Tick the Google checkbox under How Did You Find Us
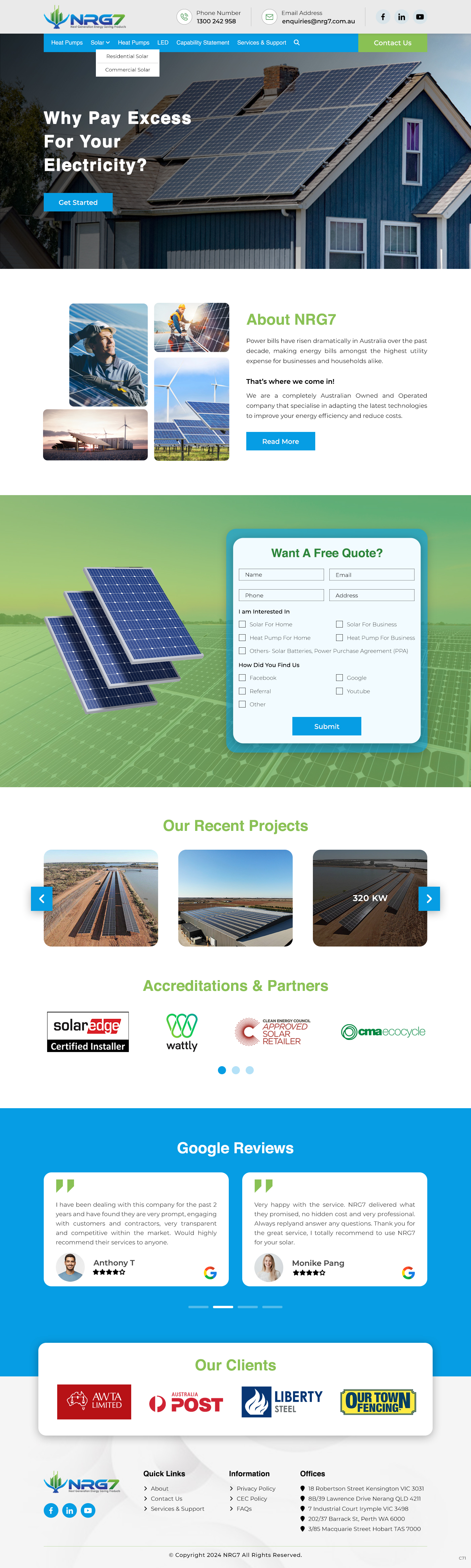 click(x=339, y=678)
